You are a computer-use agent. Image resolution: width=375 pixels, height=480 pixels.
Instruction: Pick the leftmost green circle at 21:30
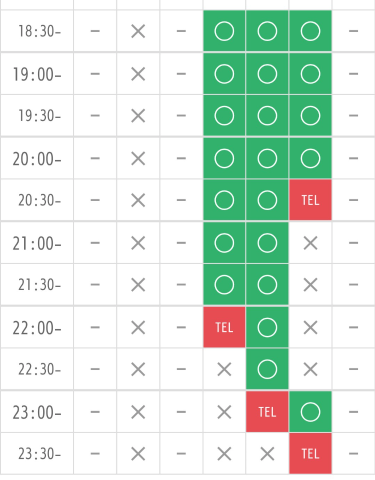pyautogui.click(x=224, y=285)
